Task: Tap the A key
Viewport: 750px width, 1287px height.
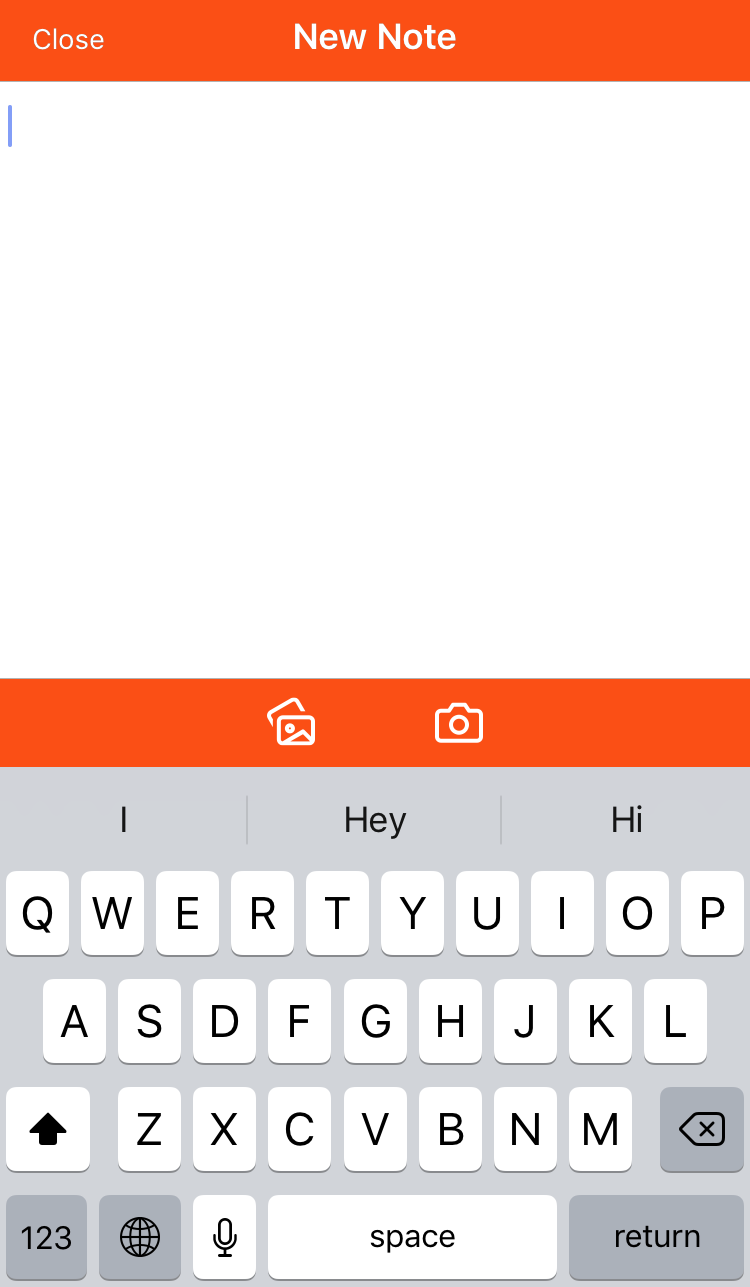Action: (x=74, y=1021)
